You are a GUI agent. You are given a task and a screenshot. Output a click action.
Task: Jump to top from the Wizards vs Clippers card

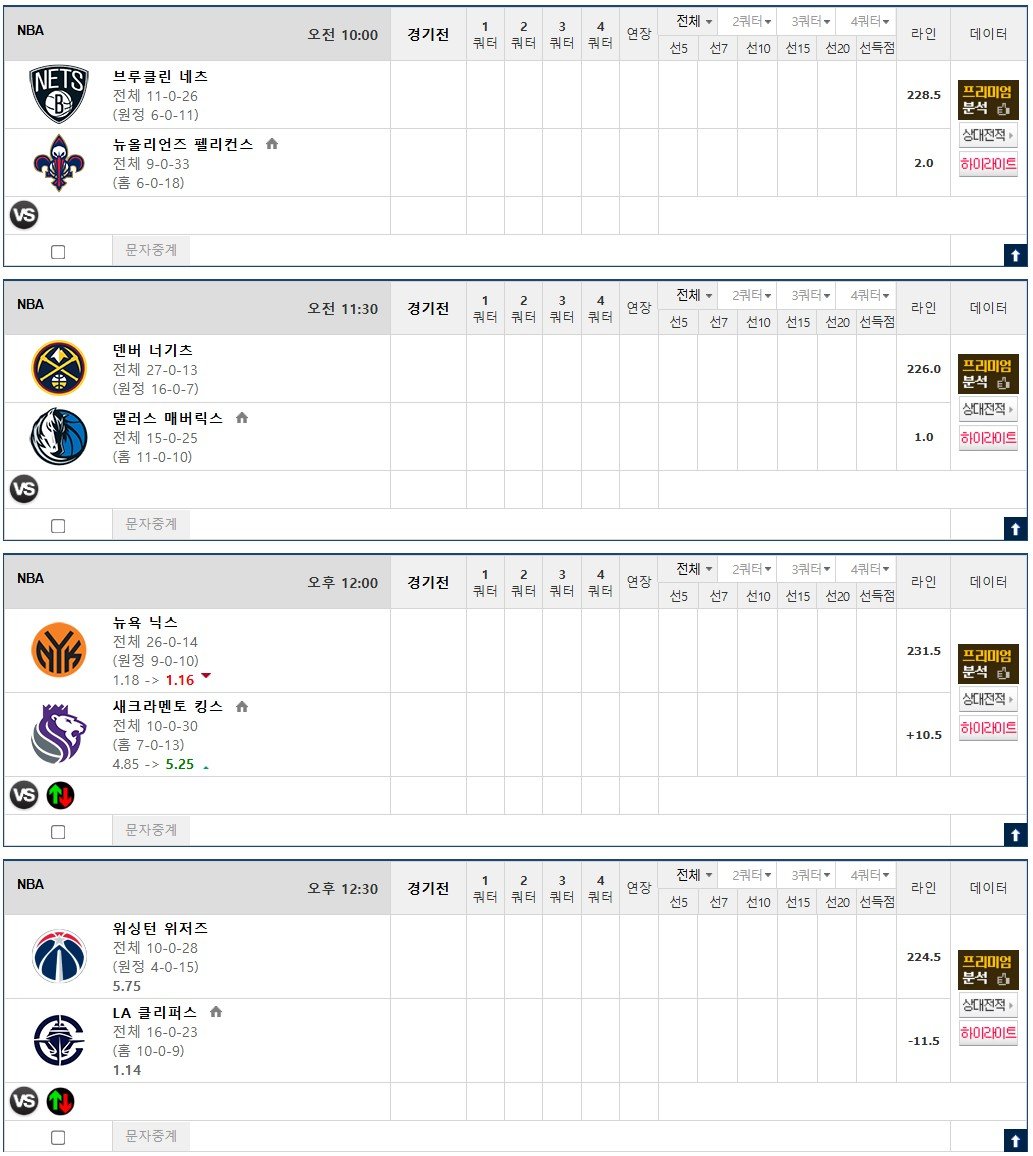coord(1015,1140)
